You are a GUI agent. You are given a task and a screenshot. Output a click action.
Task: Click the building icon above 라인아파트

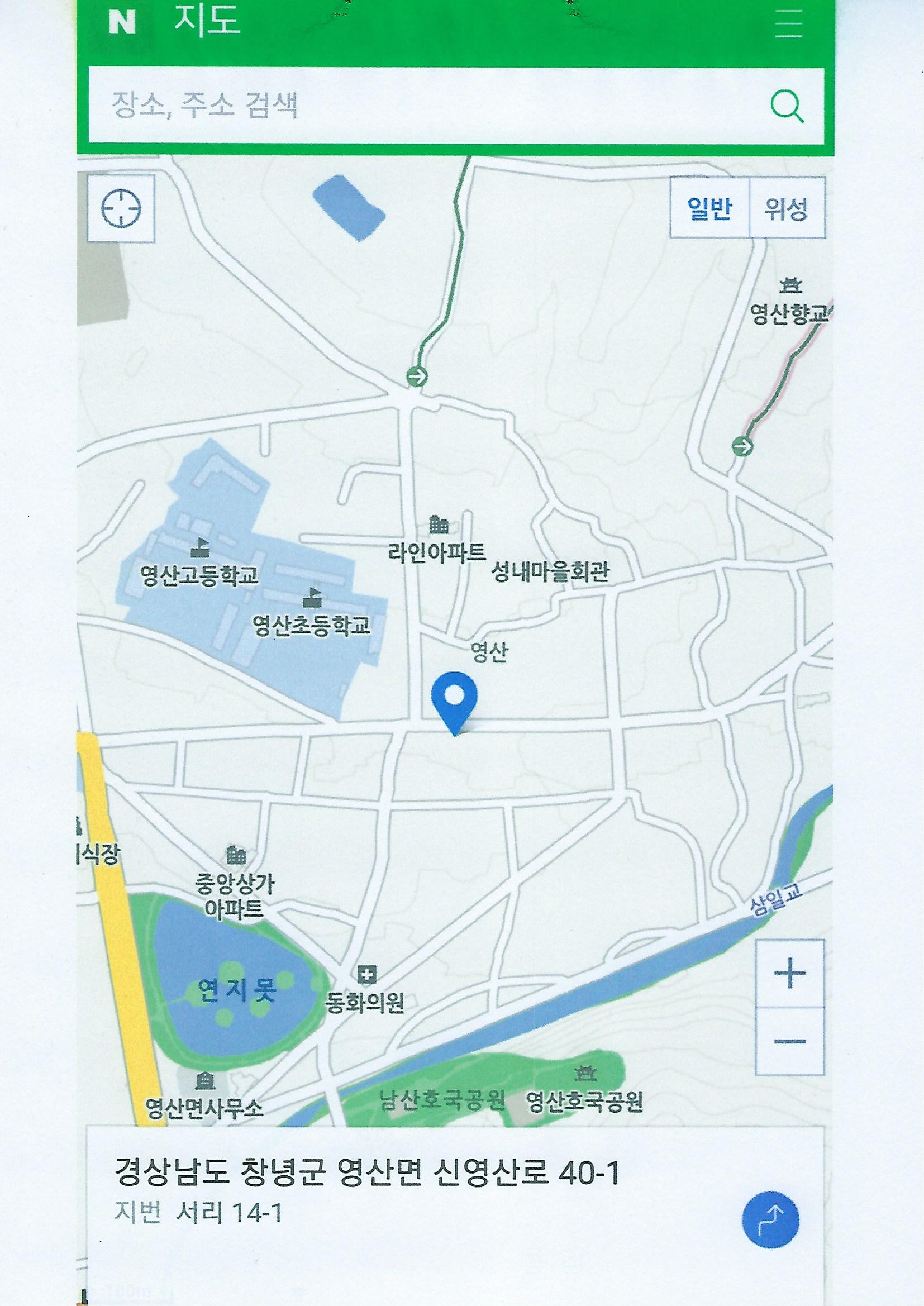pyautogui.click(x=438, y=525)
